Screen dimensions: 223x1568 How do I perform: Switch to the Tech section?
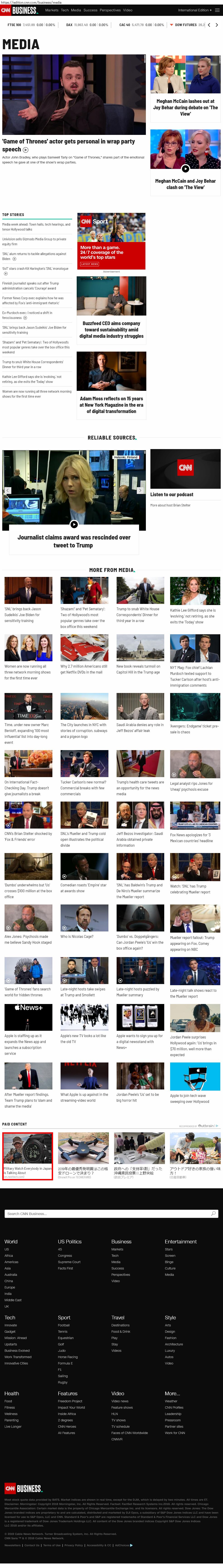(65, 10)
